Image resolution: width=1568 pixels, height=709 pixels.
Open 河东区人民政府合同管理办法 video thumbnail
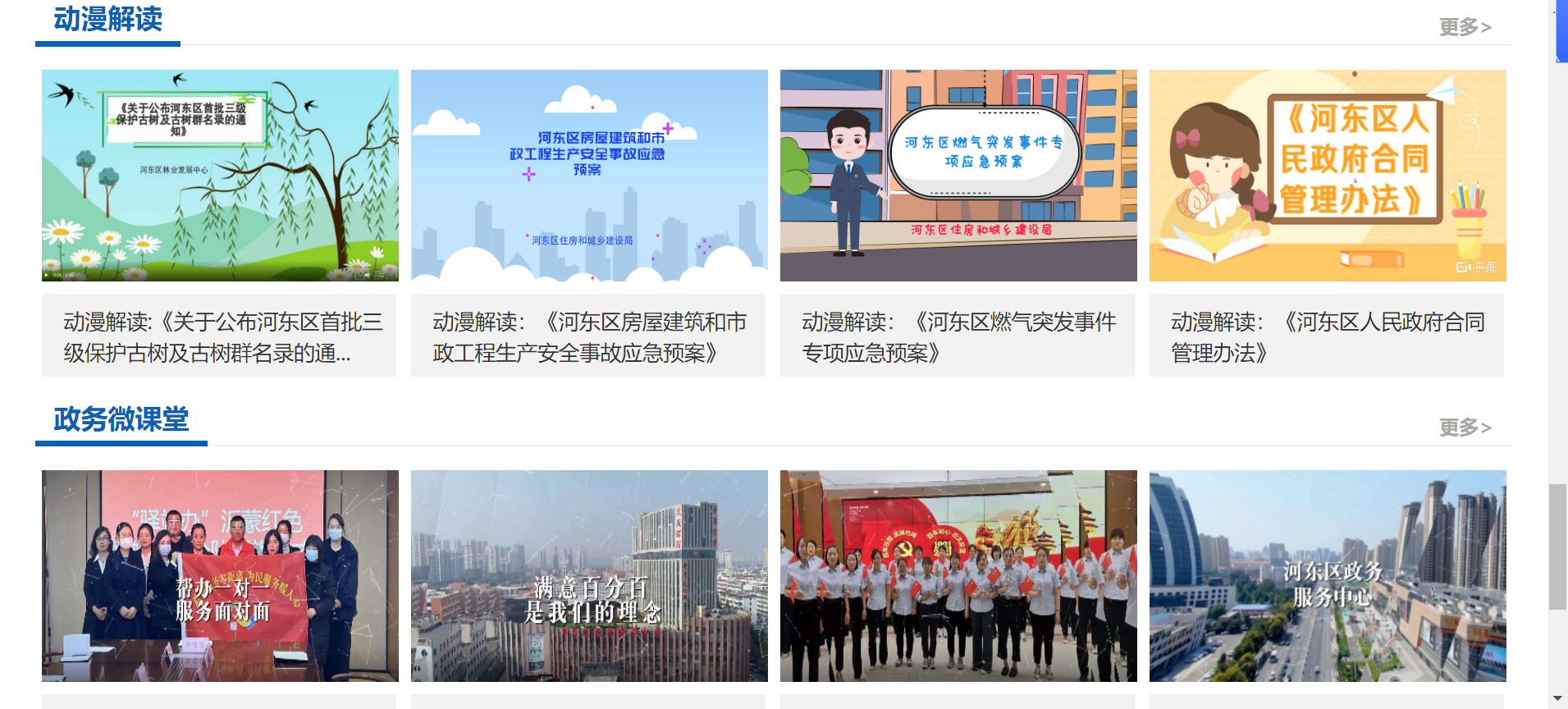1328,176
